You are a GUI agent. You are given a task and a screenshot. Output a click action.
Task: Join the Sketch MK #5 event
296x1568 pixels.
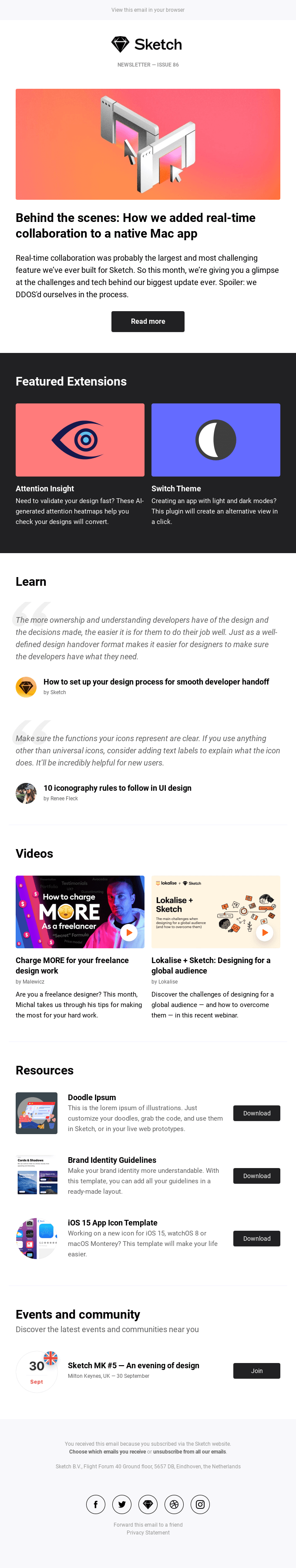coord(256,1371)
